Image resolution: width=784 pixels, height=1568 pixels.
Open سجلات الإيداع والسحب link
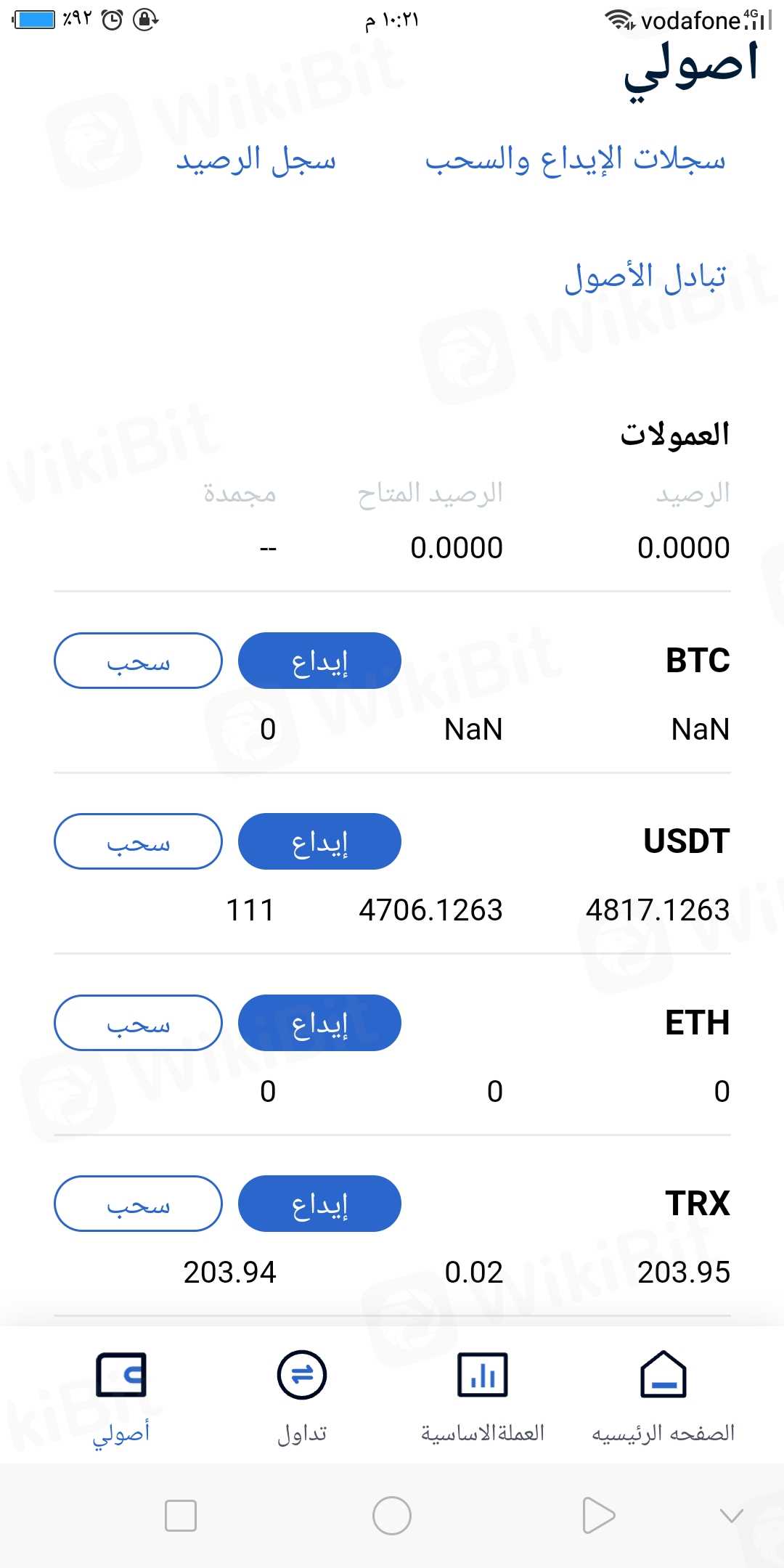click(575, 160)
